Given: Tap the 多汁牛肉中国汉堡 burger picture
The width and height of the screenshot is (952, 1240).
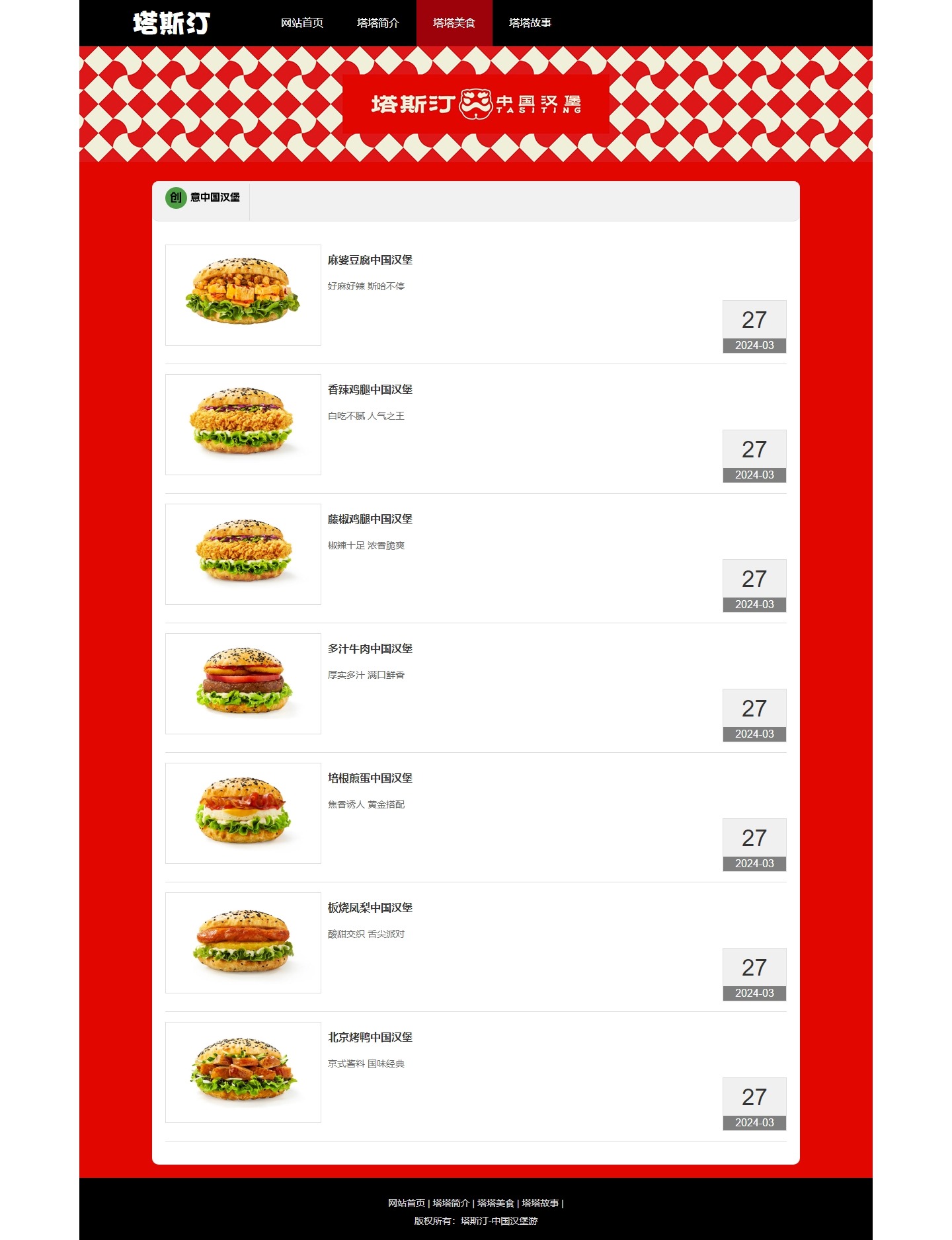Looking at the screenshot, I should click(243, 683).
